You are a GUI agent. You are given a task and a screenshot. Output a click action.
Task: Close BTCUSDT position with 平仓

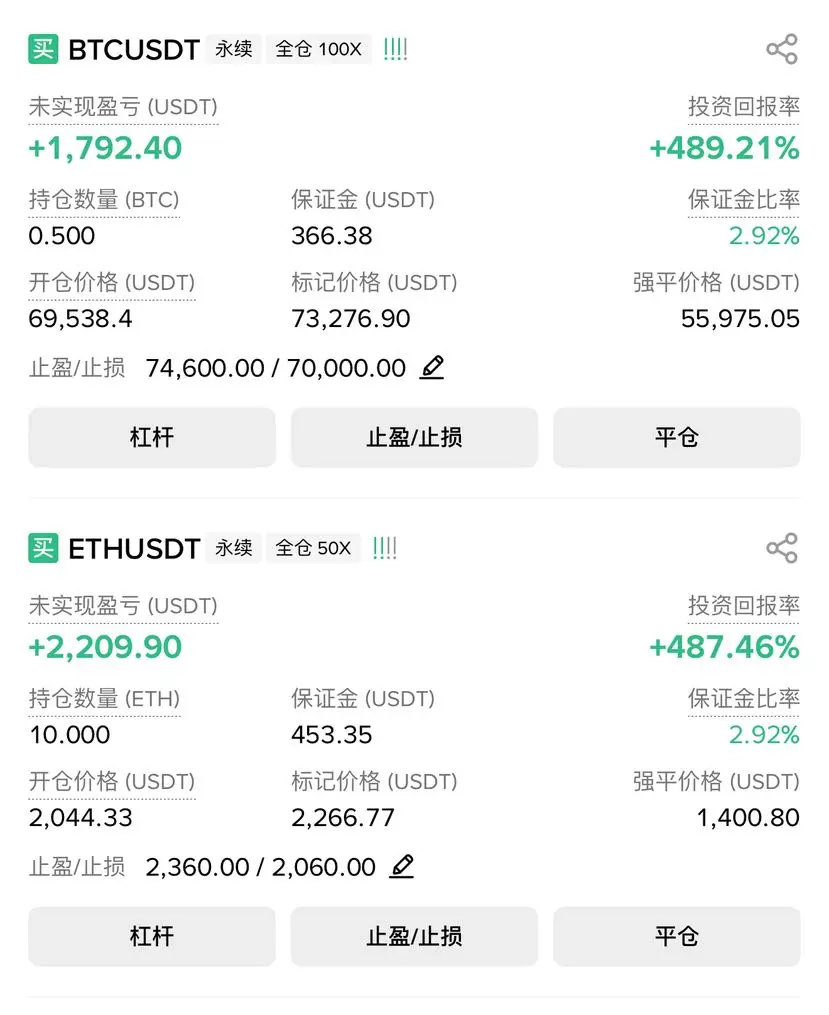click(676, 437)
